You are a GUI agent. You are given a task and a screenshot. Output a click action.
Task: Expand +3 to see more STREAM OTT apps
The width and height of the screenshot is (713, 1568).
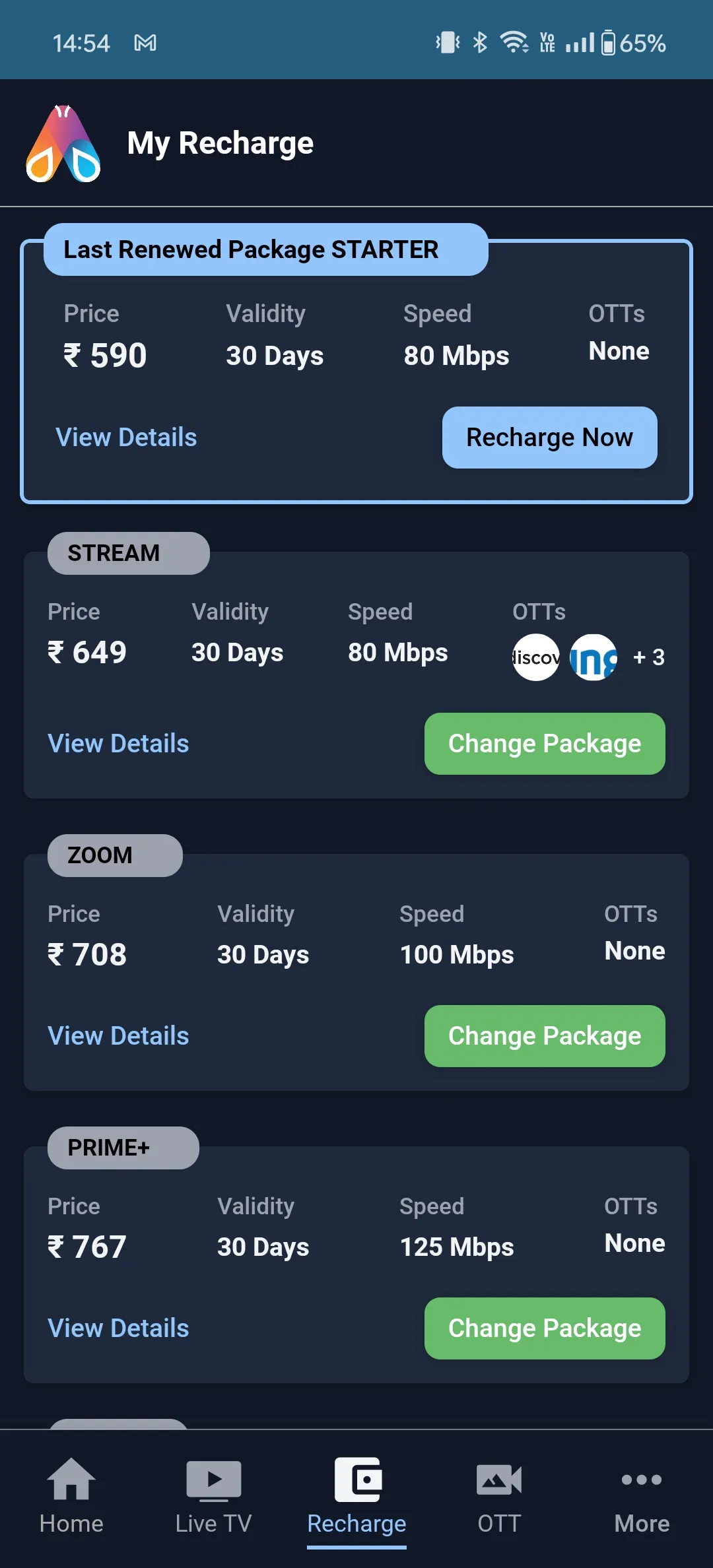tap(648, 657)
